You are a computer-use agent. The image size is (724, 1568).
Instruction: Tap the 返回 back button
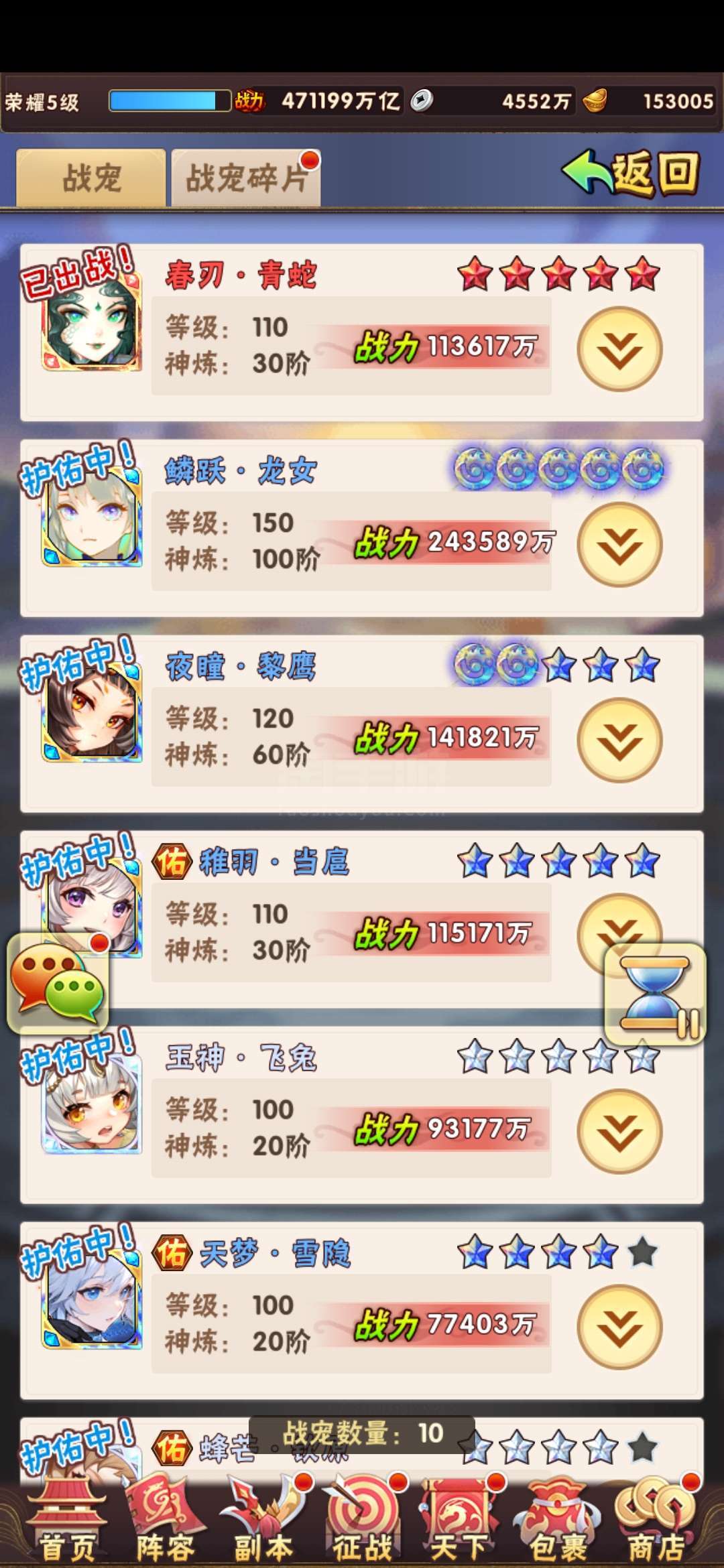pyautogui.click(x=631, y=173)
